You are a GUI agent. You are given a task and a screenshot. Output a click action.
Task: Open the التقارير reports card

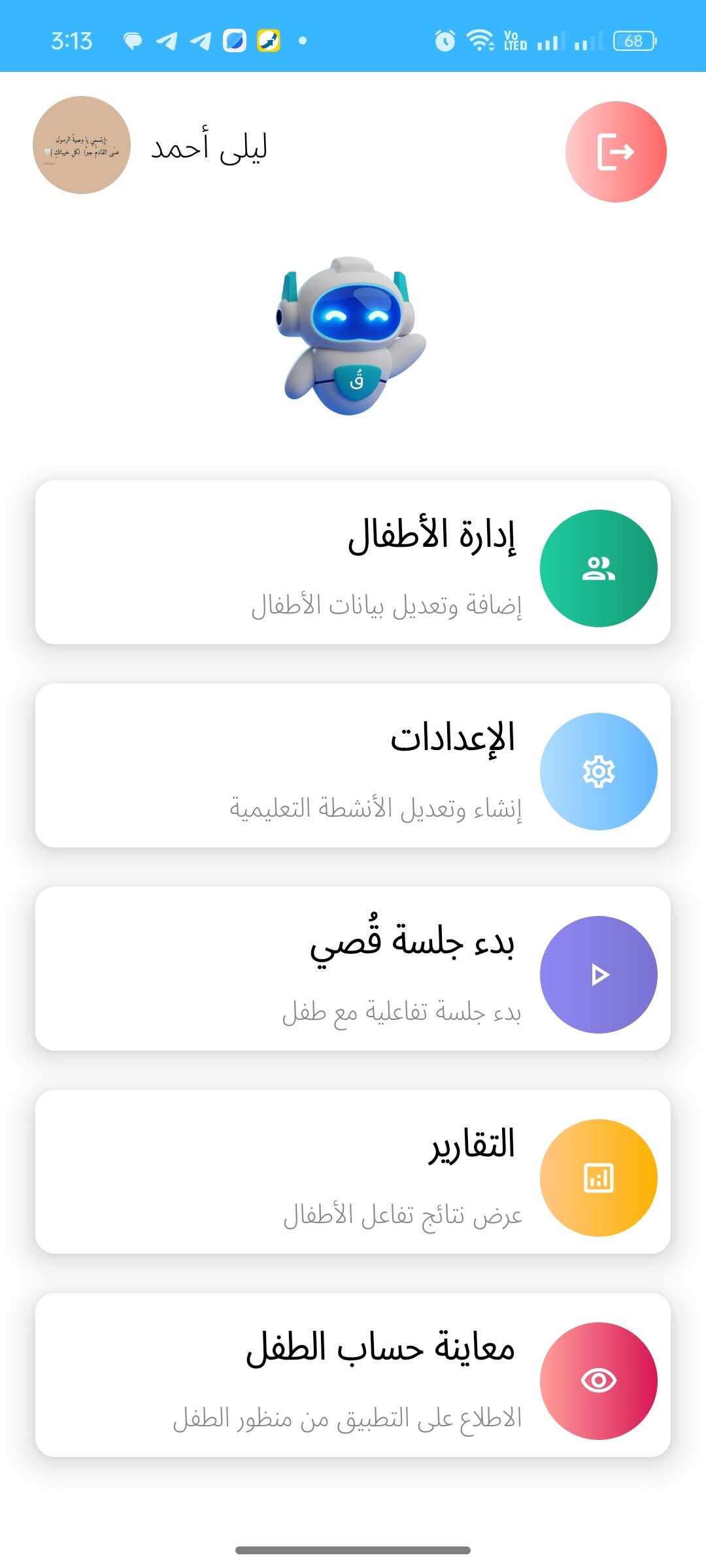353,1171
